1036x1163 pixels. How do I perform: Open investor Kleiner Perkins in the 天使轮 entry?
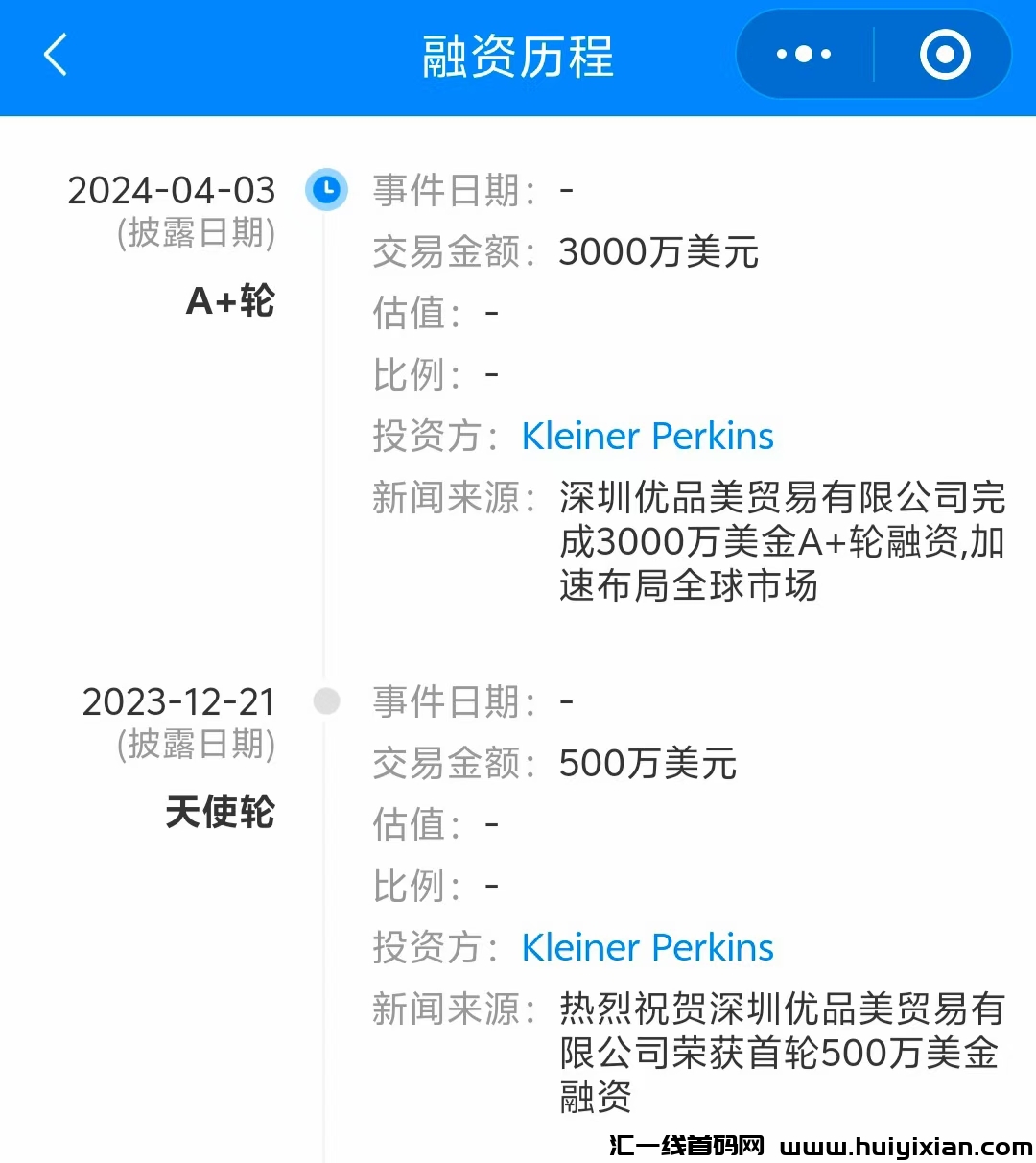(x=647, y=948)
